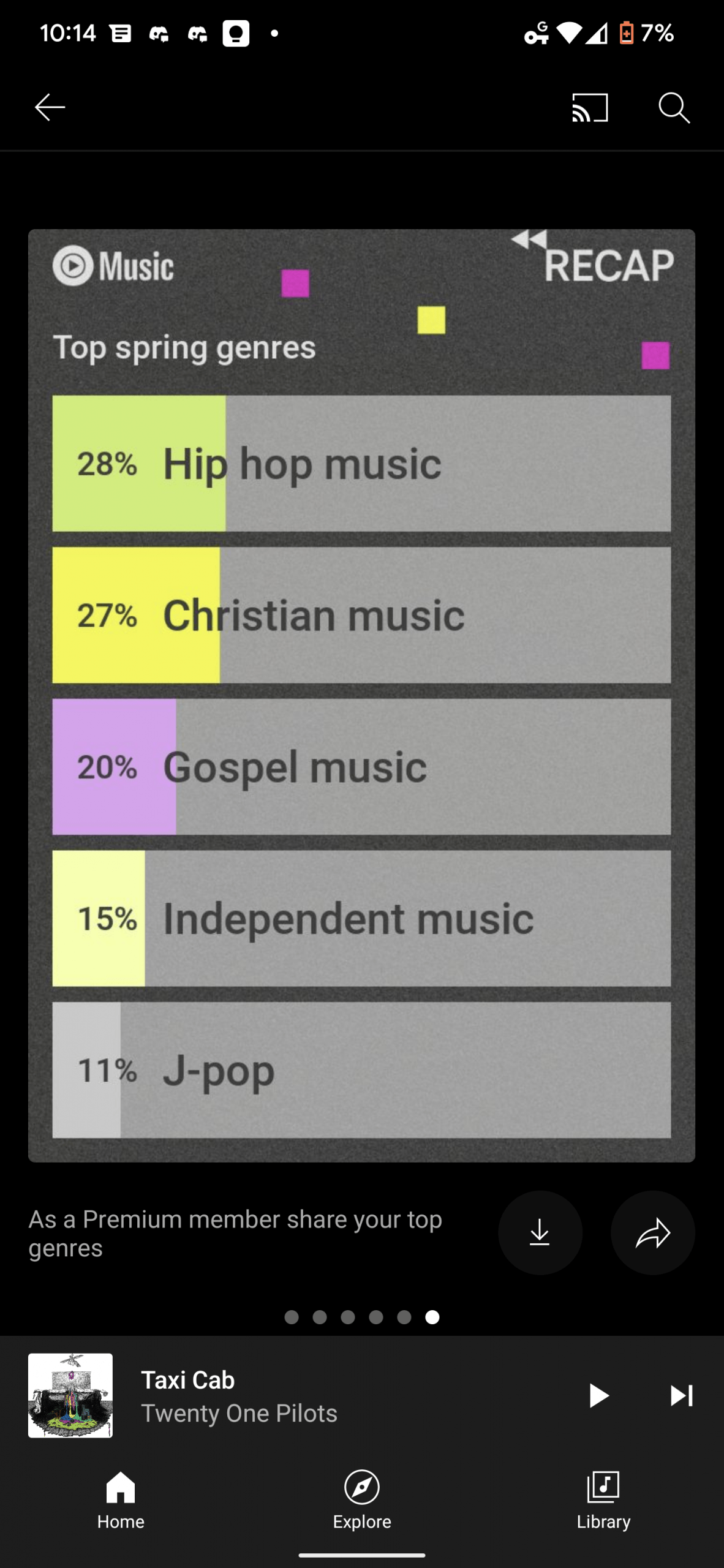Switch to the Explore tab
This screenshot has width=724, height=1568.
[x=362, y=1500]
